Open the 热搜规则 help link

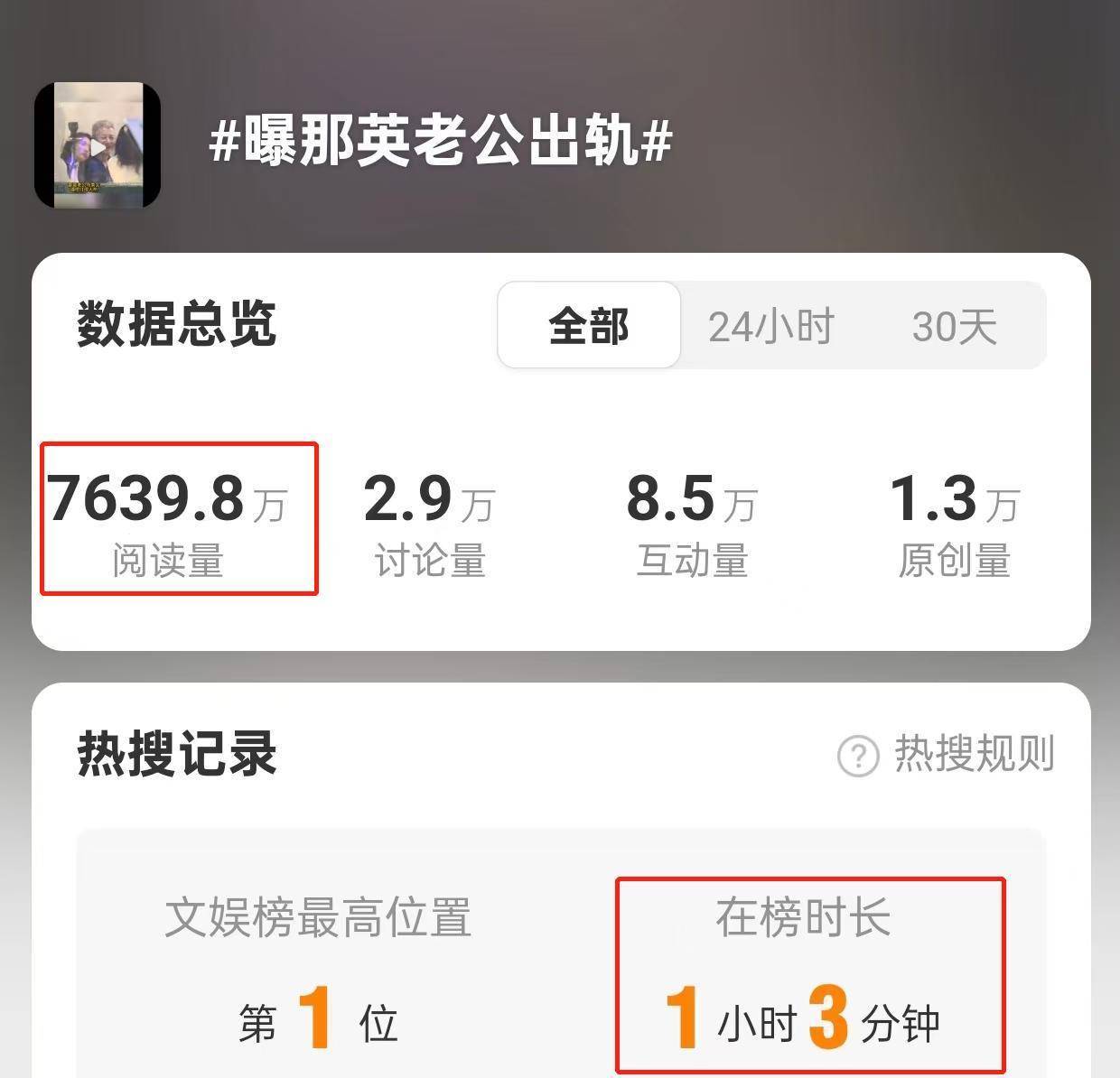[947, 754]
